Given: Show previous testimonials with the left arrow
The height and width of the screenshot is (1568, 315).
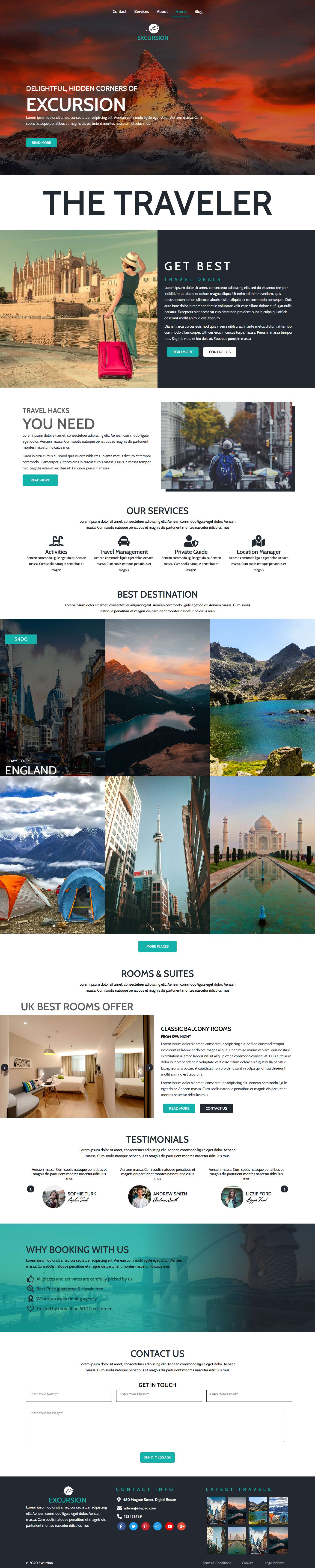Looking at the screenshot, I should [30, 1189].
